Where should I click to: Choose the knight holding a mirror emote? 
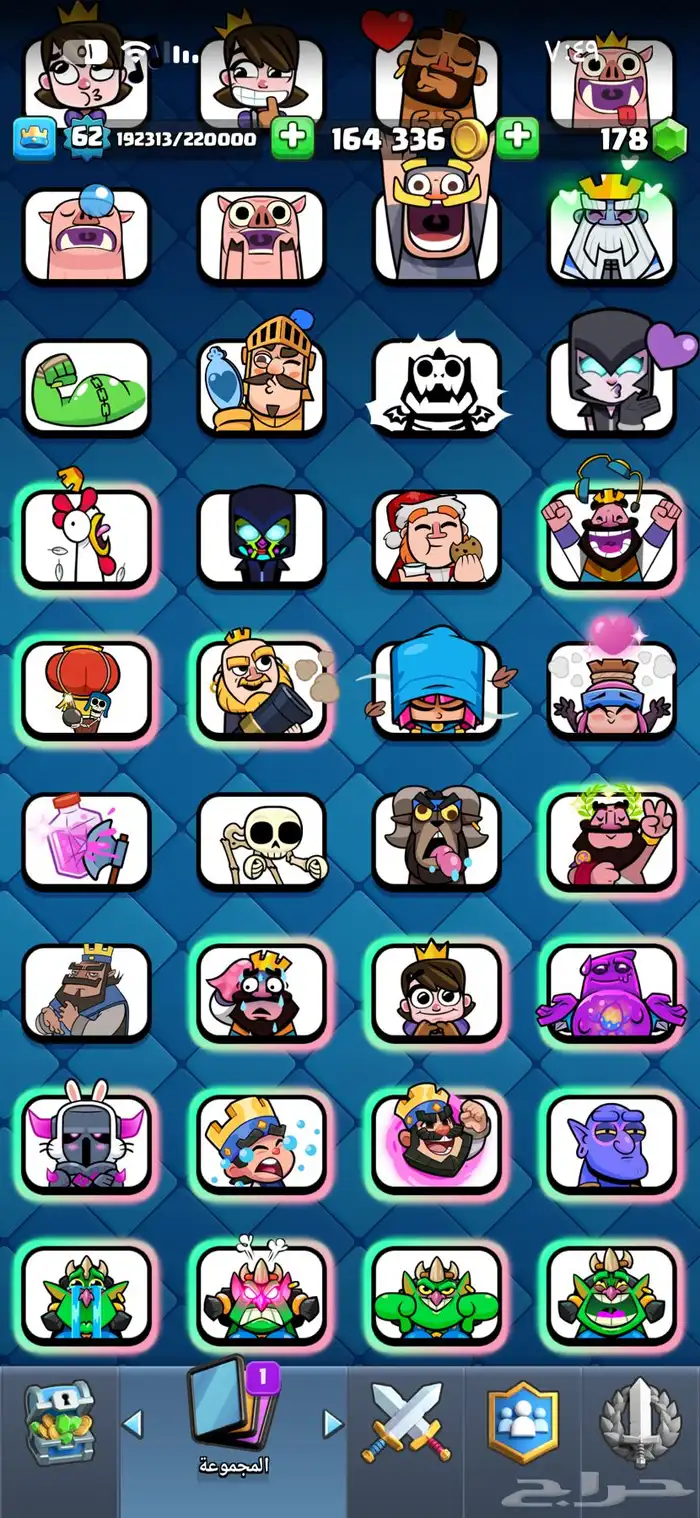coord(262,387)
